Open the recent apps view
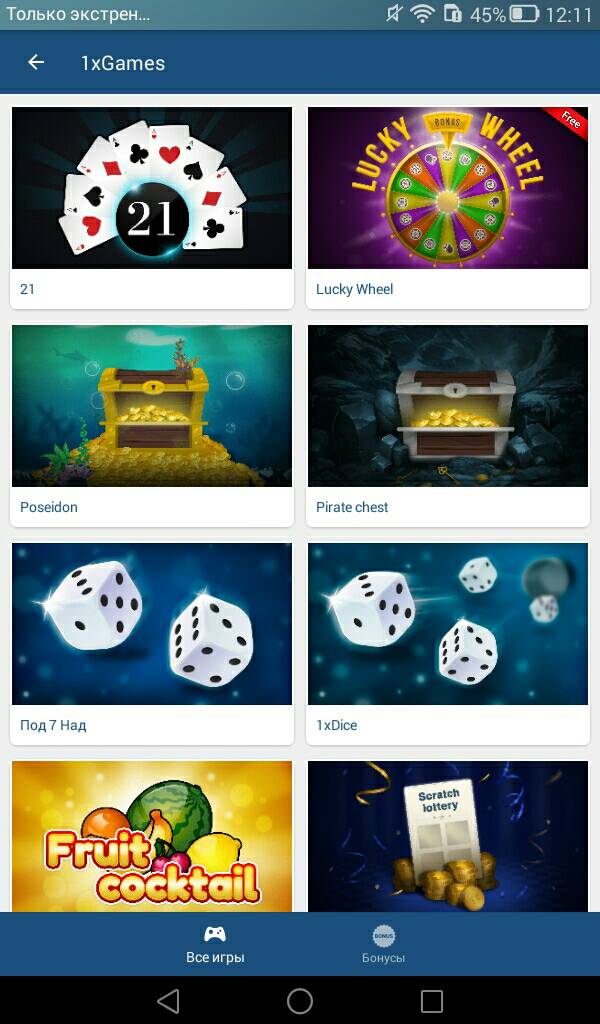 [x=431, y=1000]
